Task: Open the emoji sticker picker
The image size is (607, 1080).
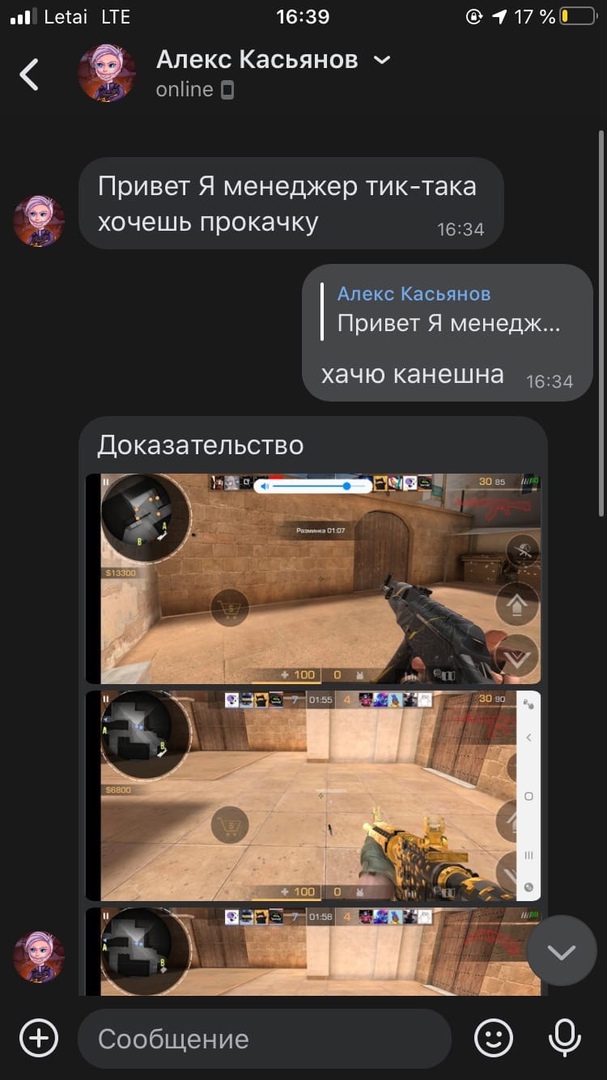Action: click(493, 1038)
